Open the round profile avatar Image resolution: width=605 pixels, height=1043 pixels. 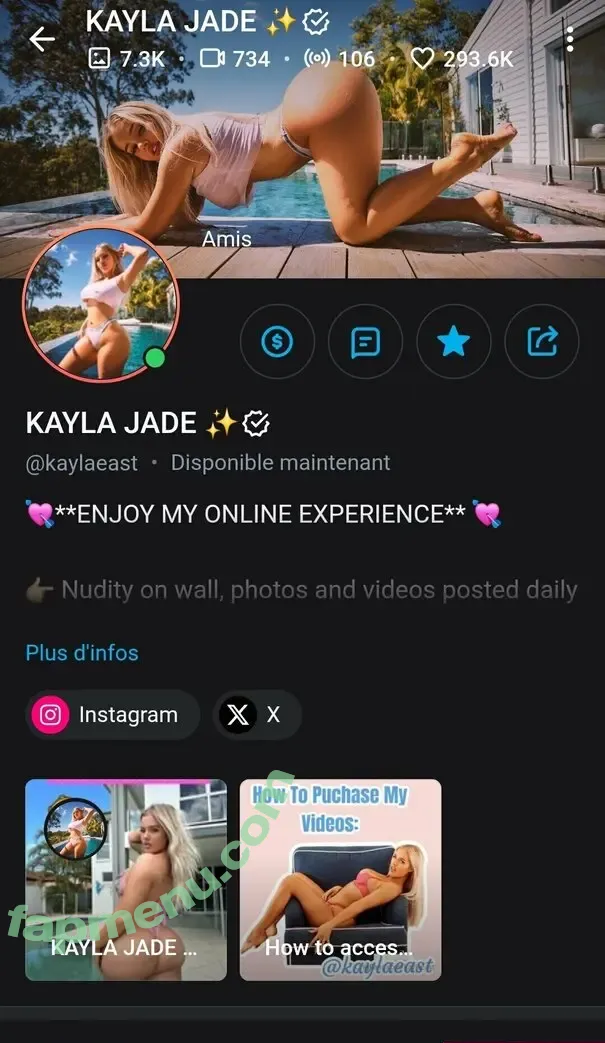(x=100, y=305)
